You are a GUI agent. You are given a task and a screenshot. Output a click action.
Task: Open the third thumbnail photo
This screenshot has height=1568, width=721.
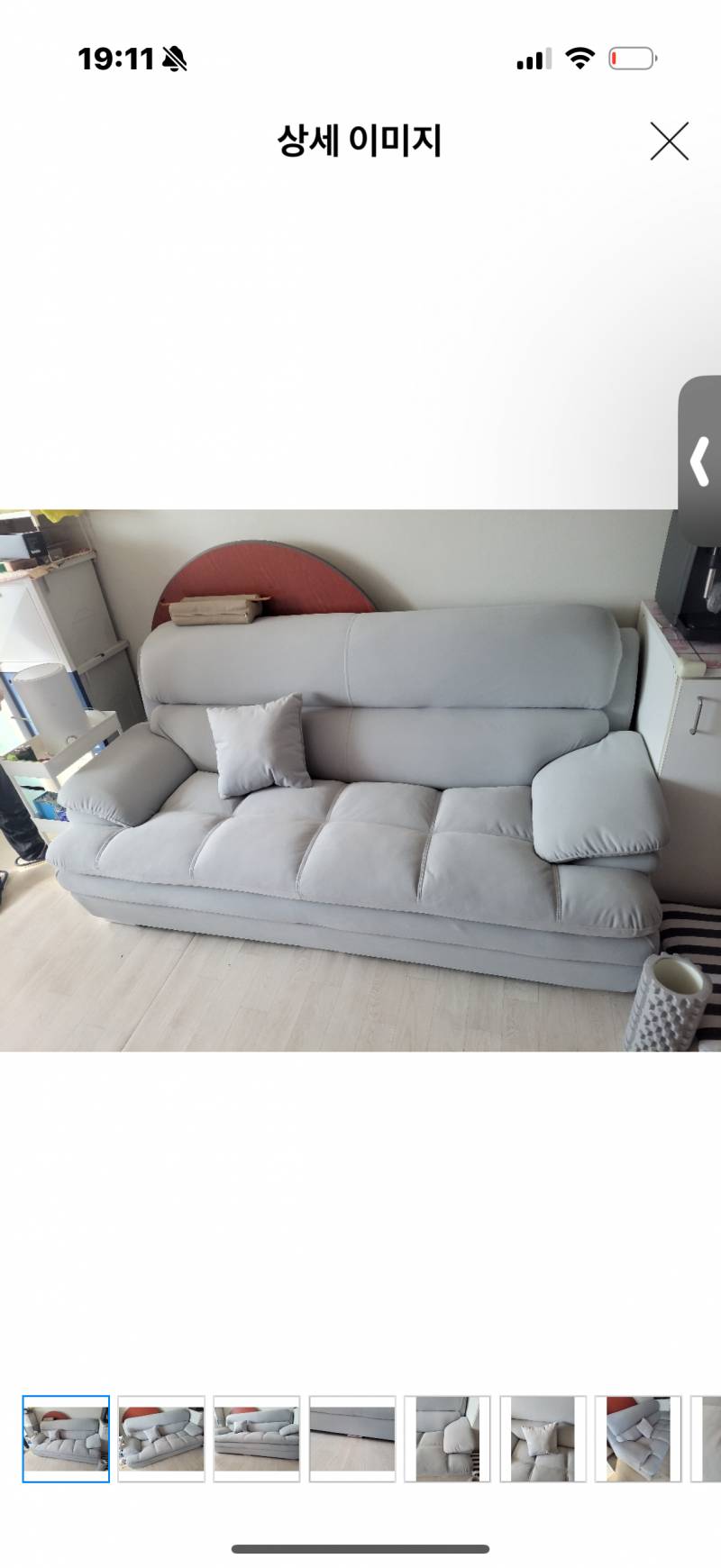coord(257,1439)
